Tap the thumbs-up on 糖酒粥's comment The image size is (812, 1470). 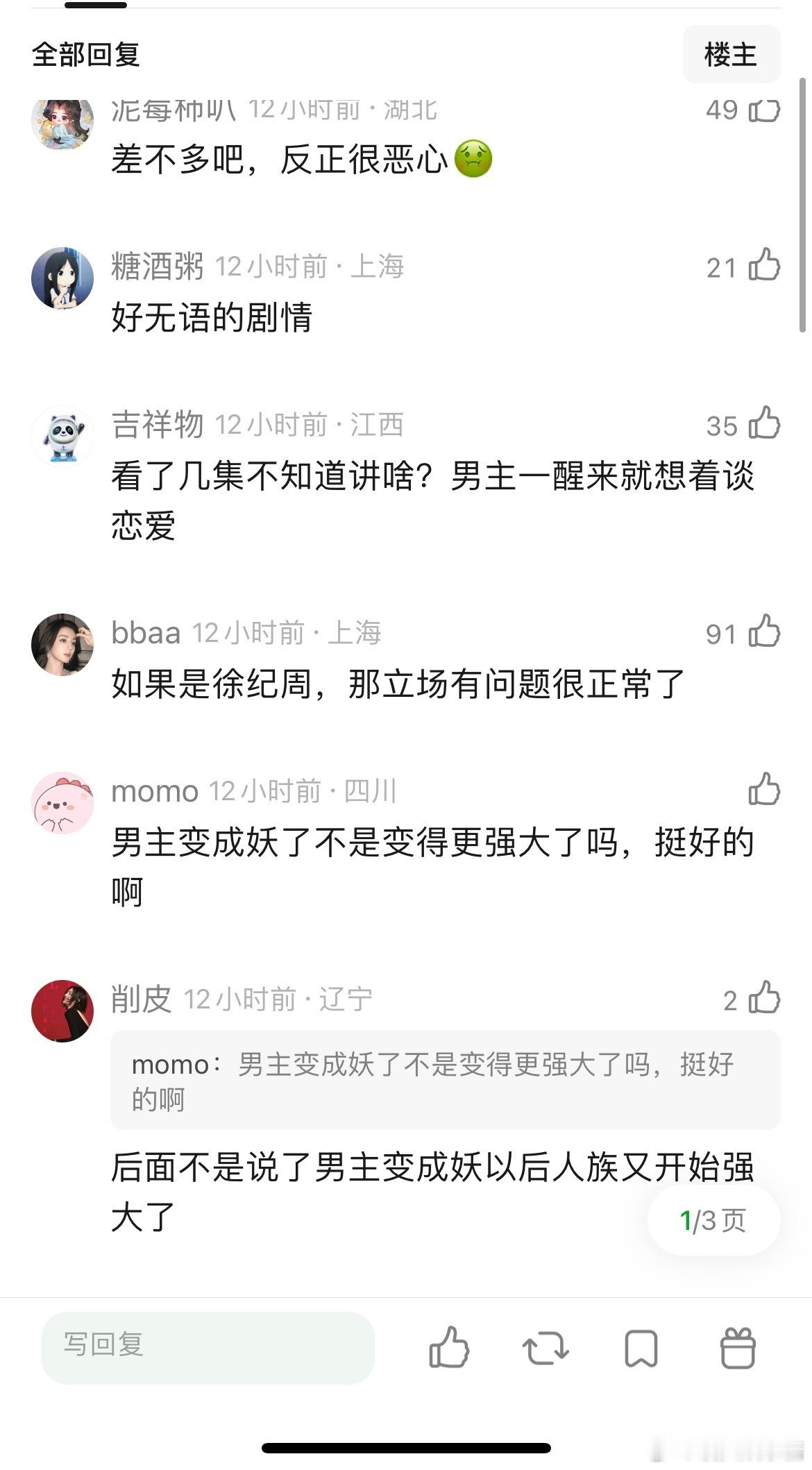(764, 267)
